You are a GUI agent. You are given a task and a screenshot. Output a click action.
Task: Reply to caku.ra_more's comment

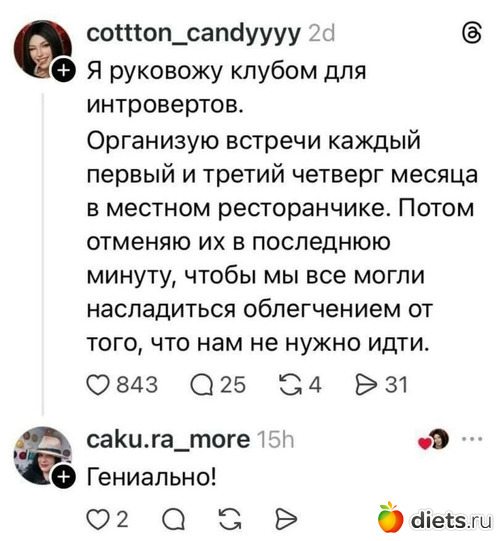174,520
